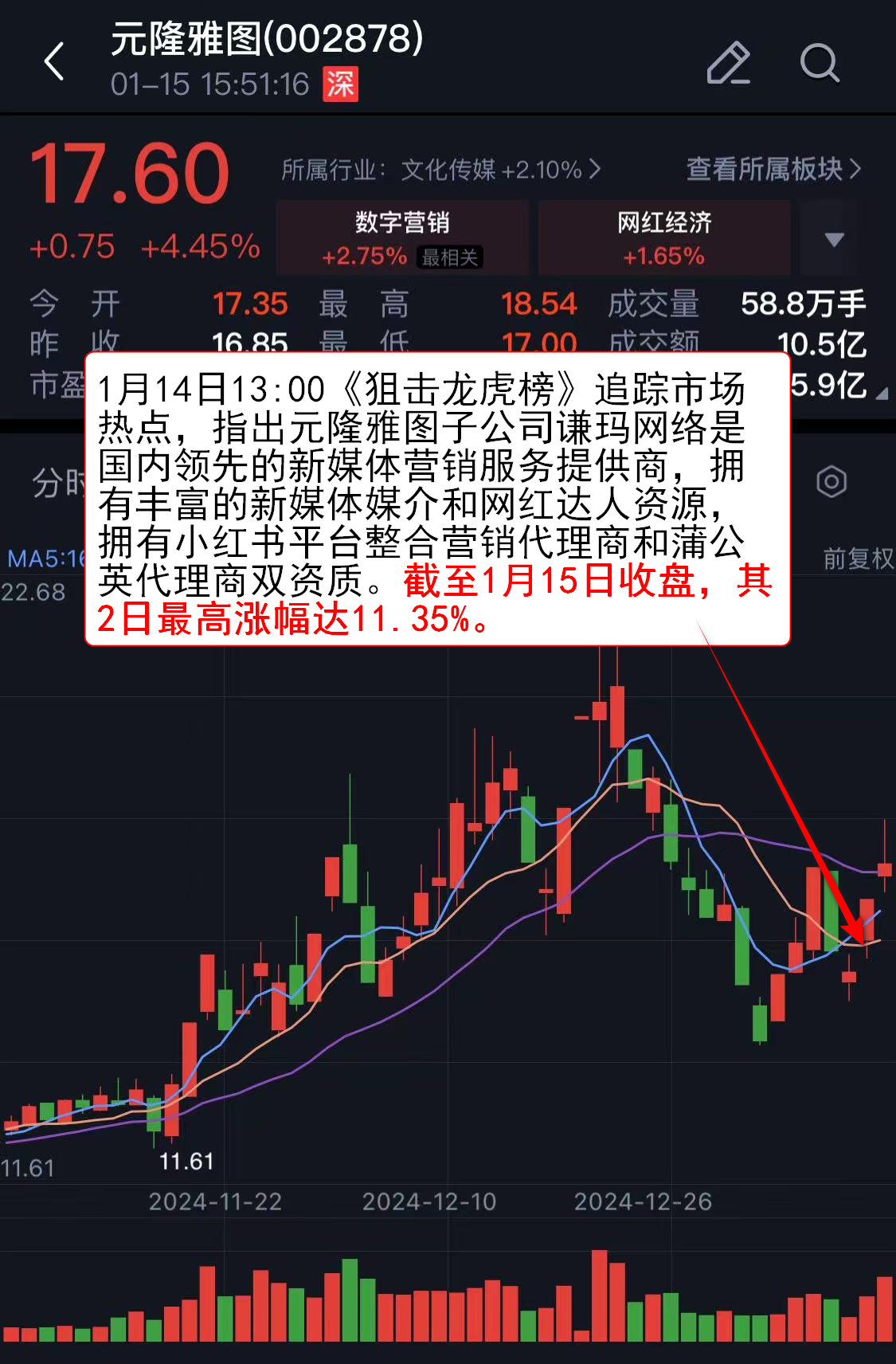Open 文化传媒 industry link

tap(440, 170)
